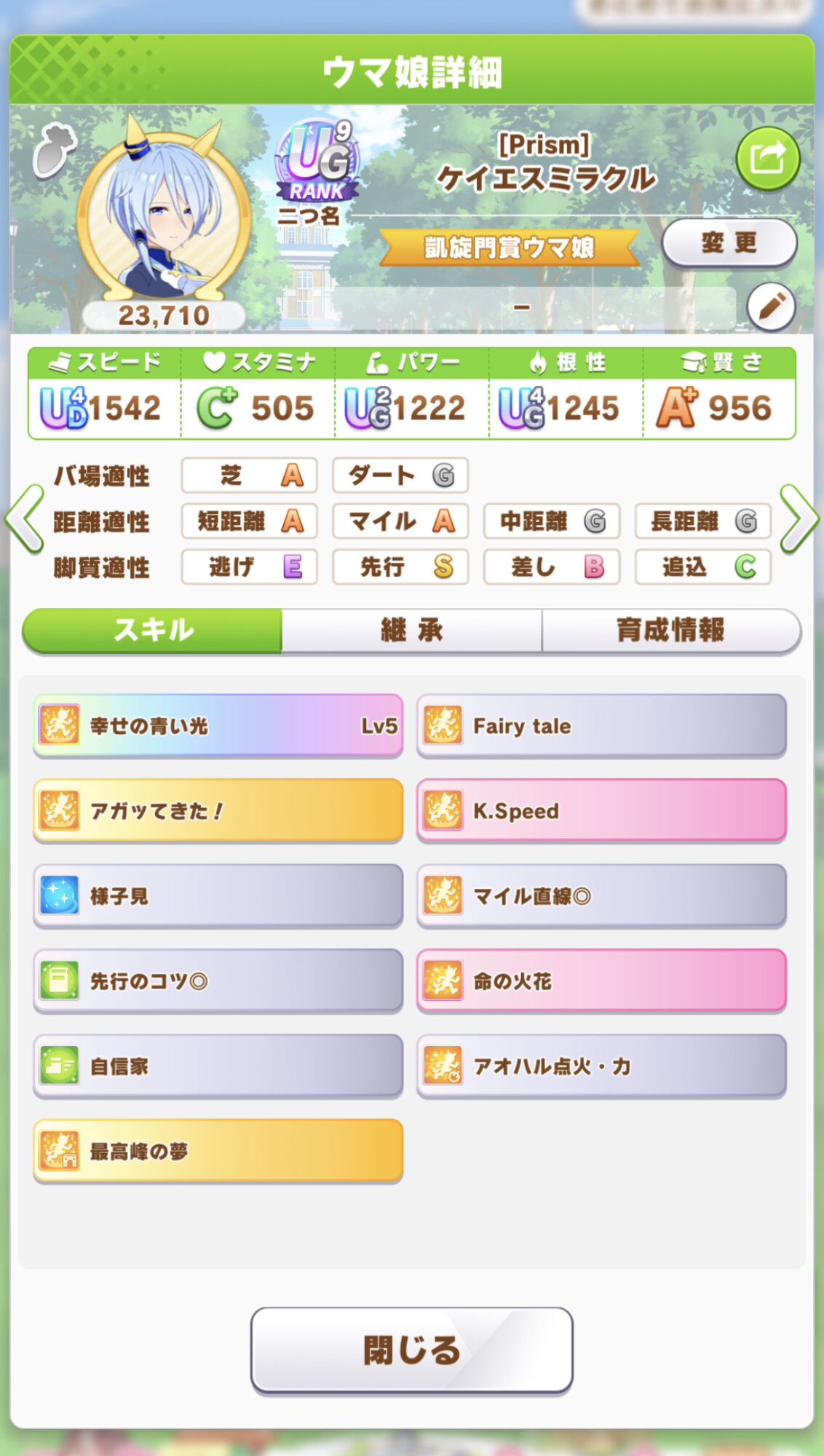Screen dimensions: 824x1456
Task: Switch to the 育成情報 tab
Action: point(670,630)
